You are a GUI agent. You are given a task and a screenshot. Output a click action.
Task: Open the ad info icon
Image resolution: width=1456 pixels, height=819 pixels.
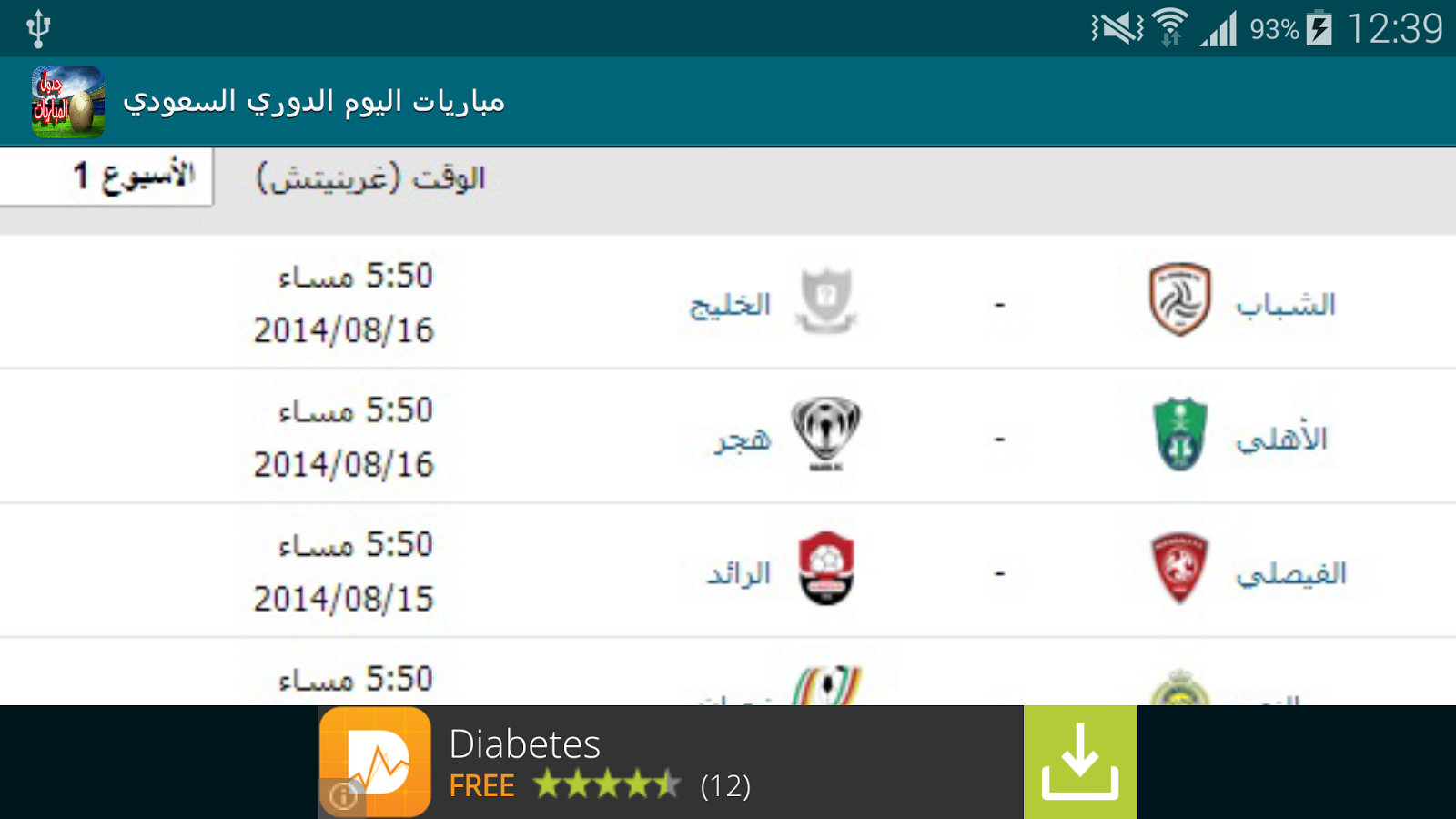[x=343, y=796]
